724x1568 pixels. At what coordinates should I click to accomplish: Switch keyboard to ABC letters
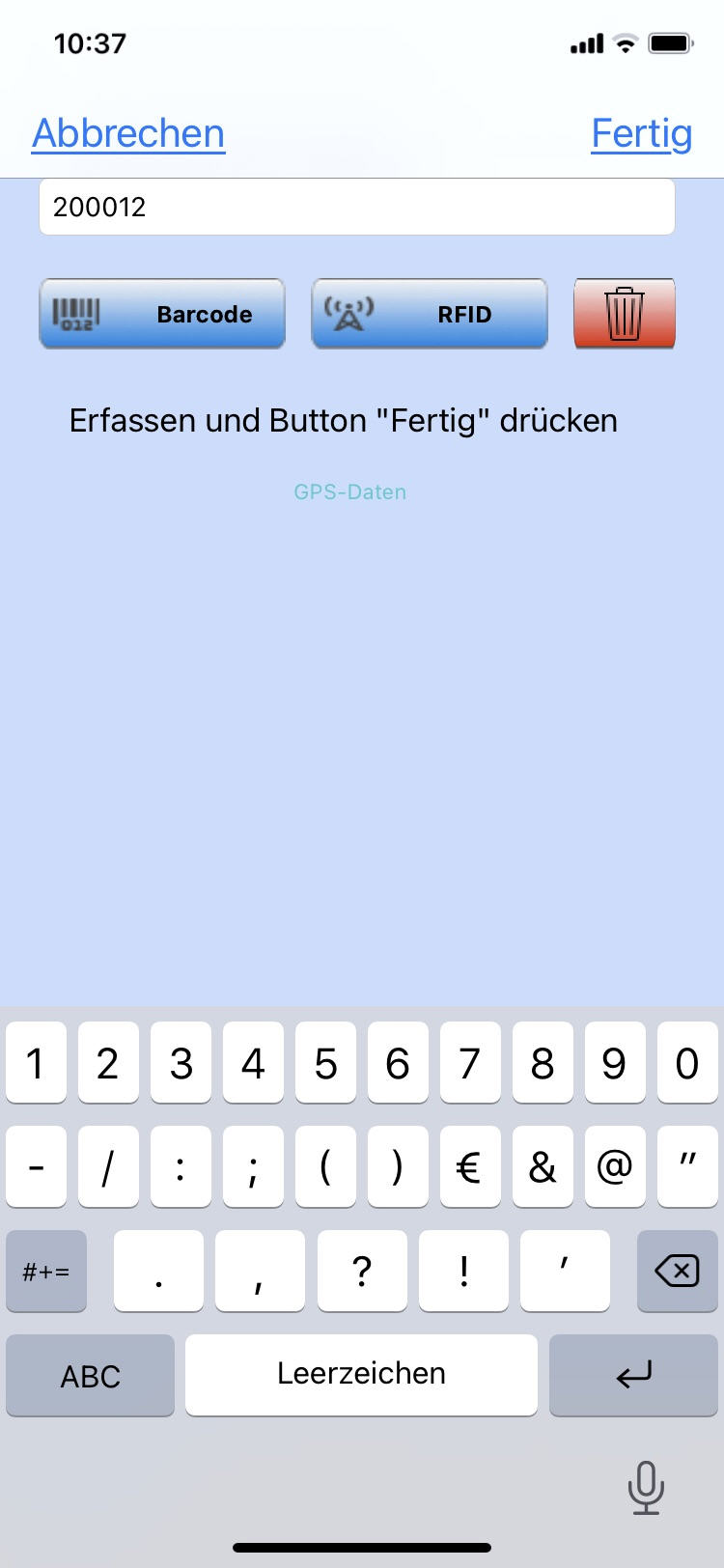90,1375
